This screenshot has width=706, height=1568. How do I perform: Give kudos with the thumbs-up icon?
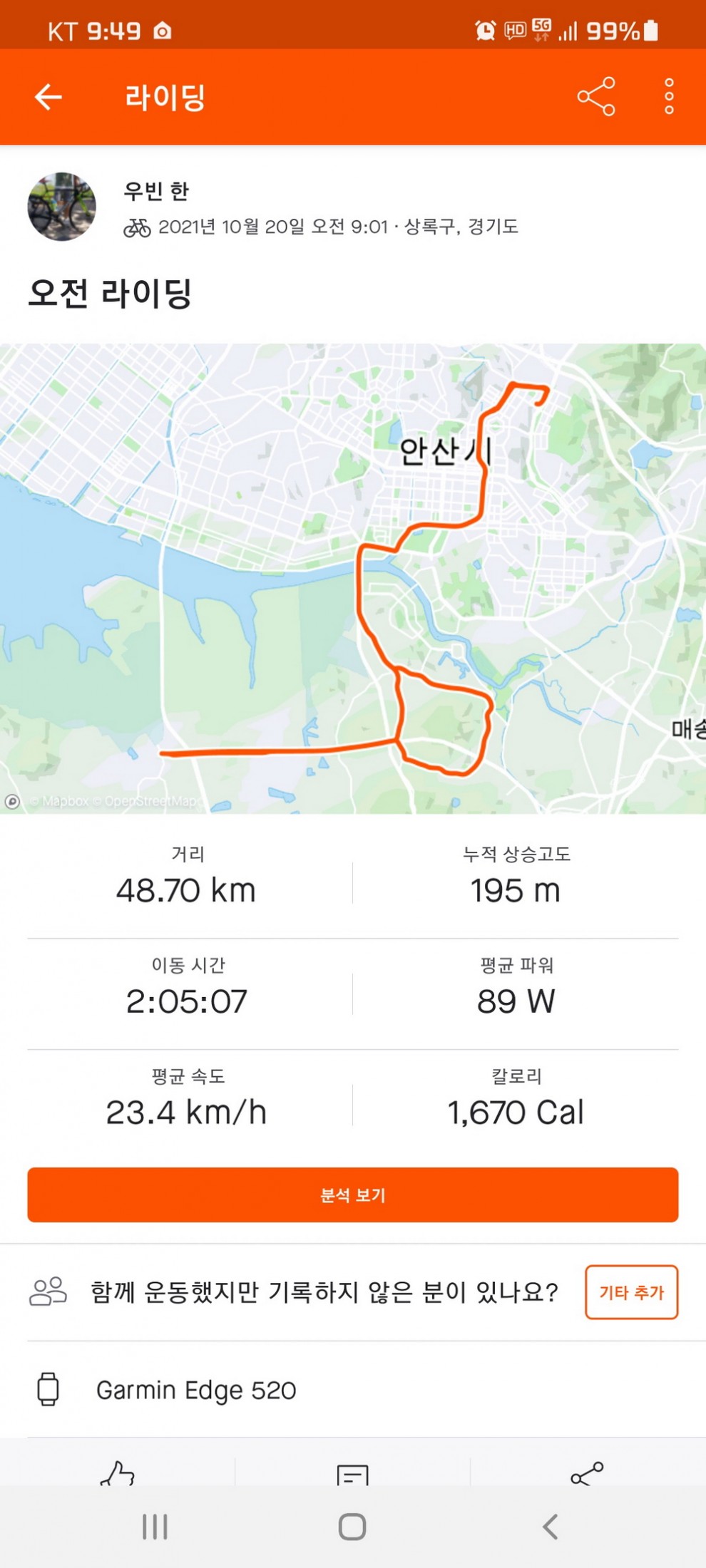[x=118, y=1472]
